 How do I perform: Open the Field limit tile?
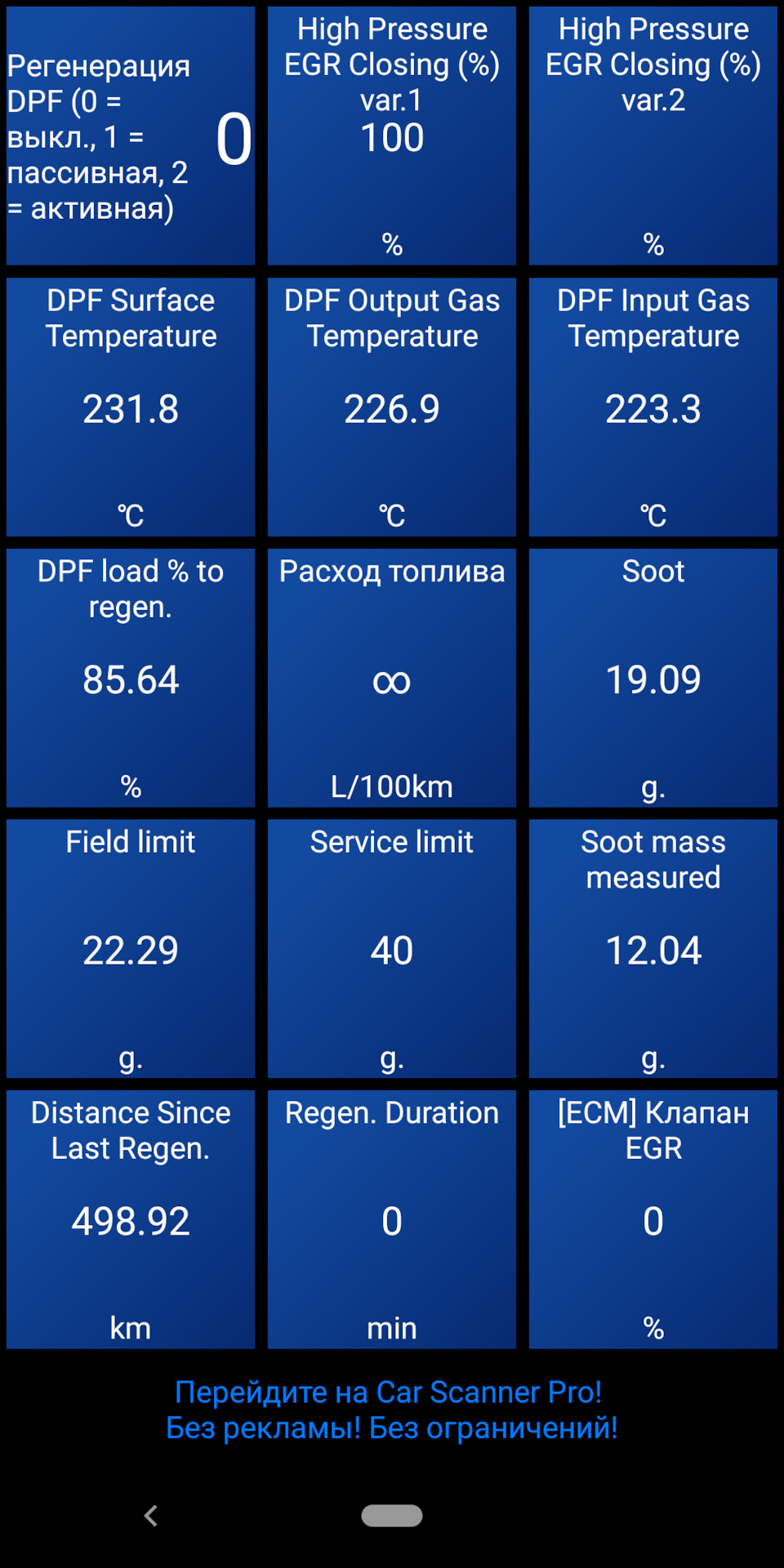pos(131,949)
